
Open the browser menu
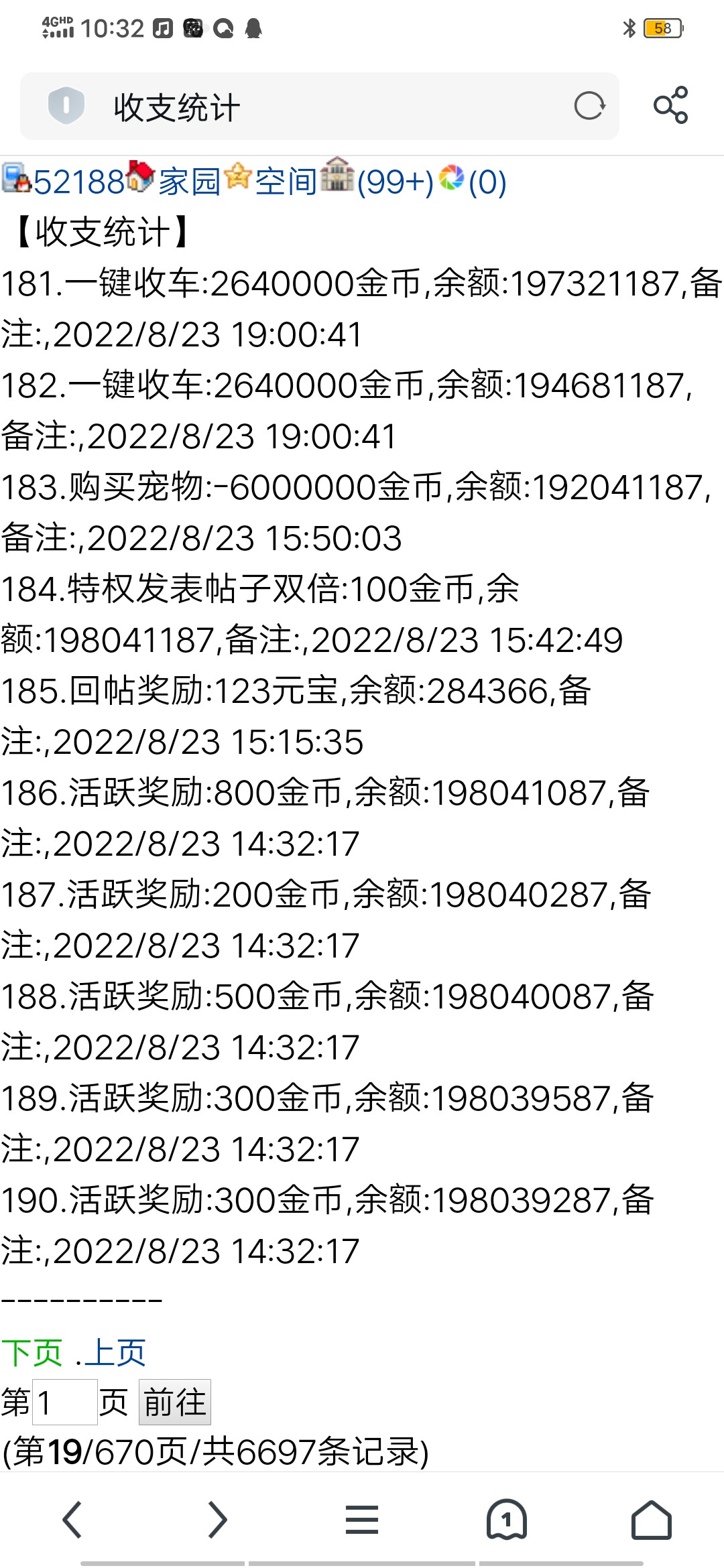pyautogui.click(x=362, y=1520)
